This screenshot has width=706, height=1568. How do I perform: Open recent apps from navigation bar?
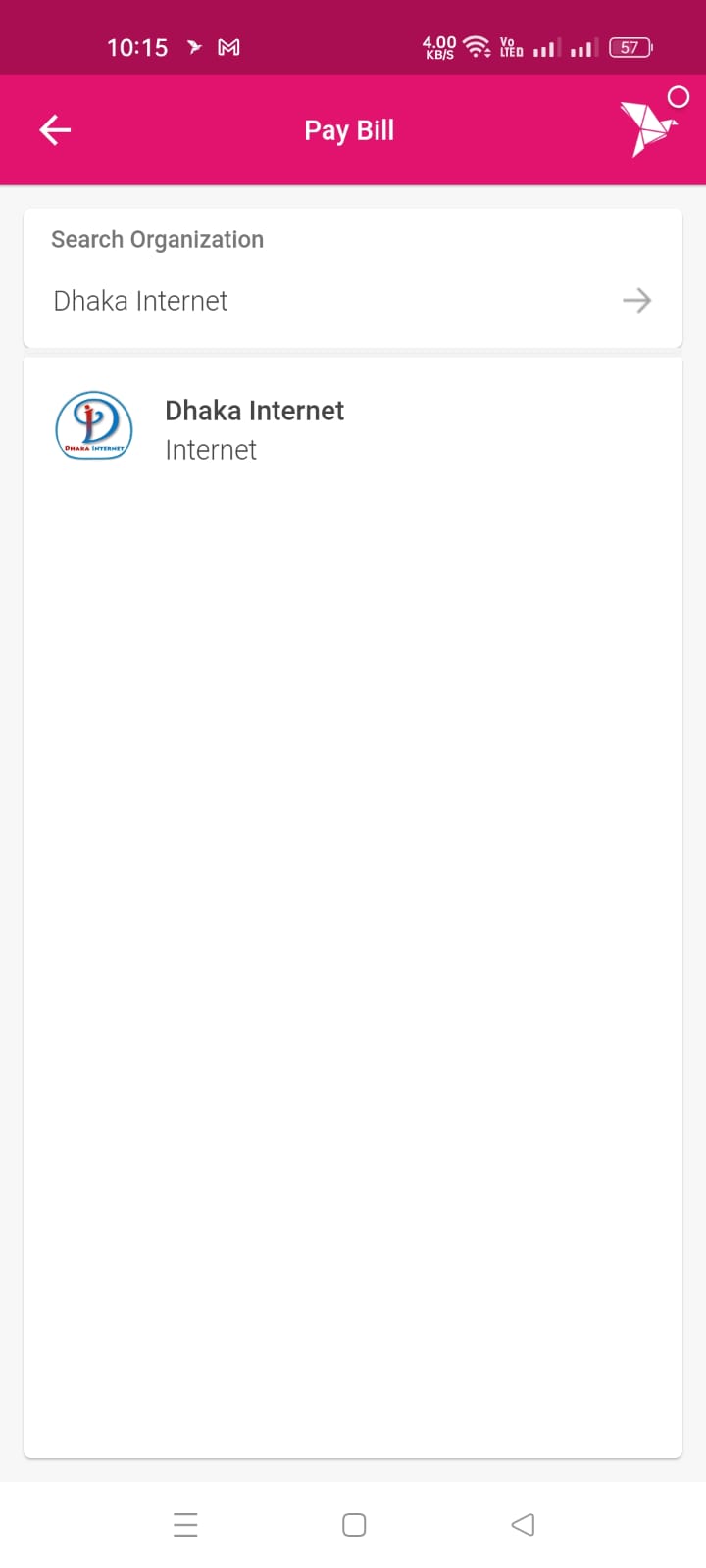185,1524
